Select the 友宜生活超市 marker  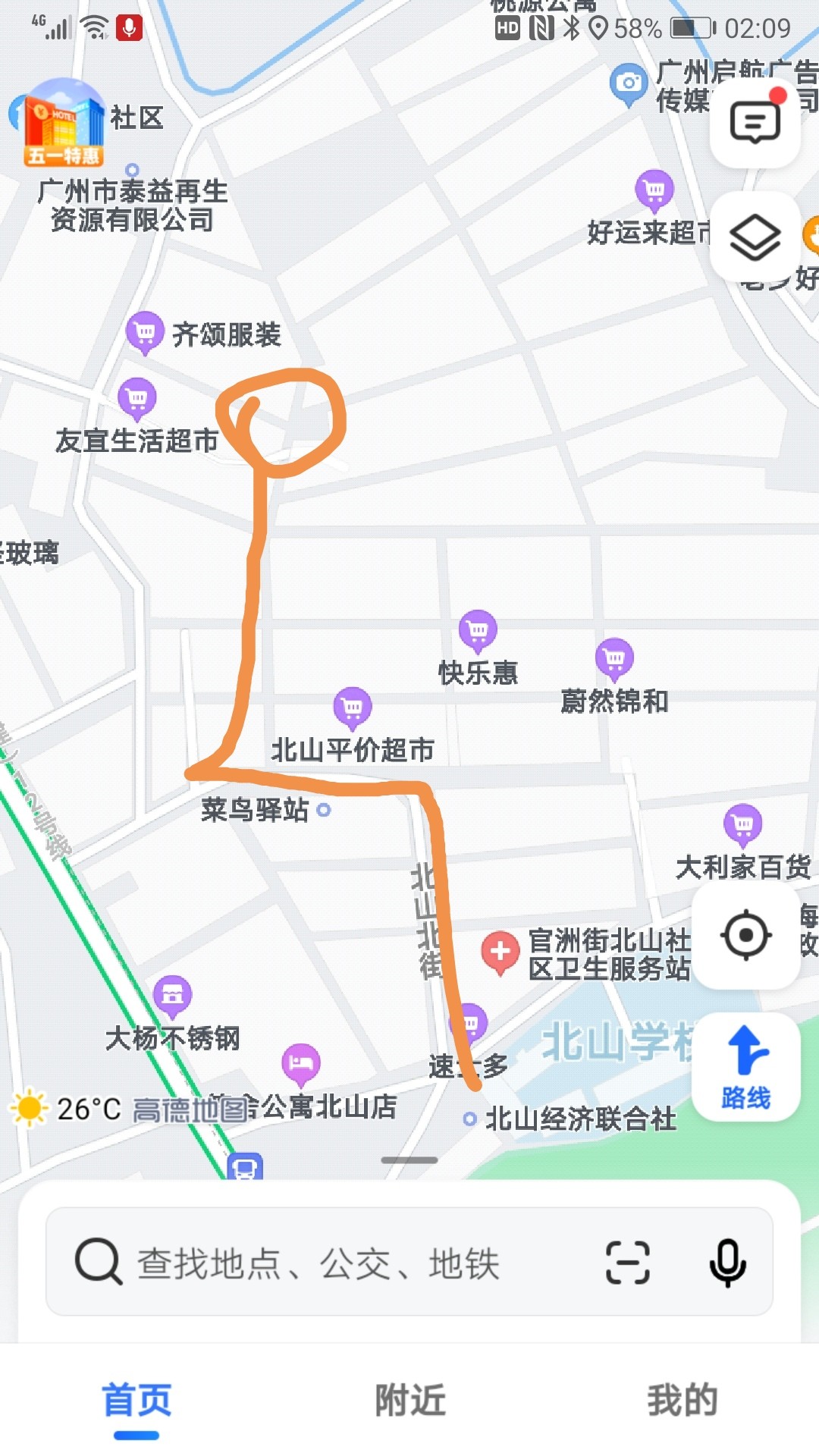click(137, 398)
